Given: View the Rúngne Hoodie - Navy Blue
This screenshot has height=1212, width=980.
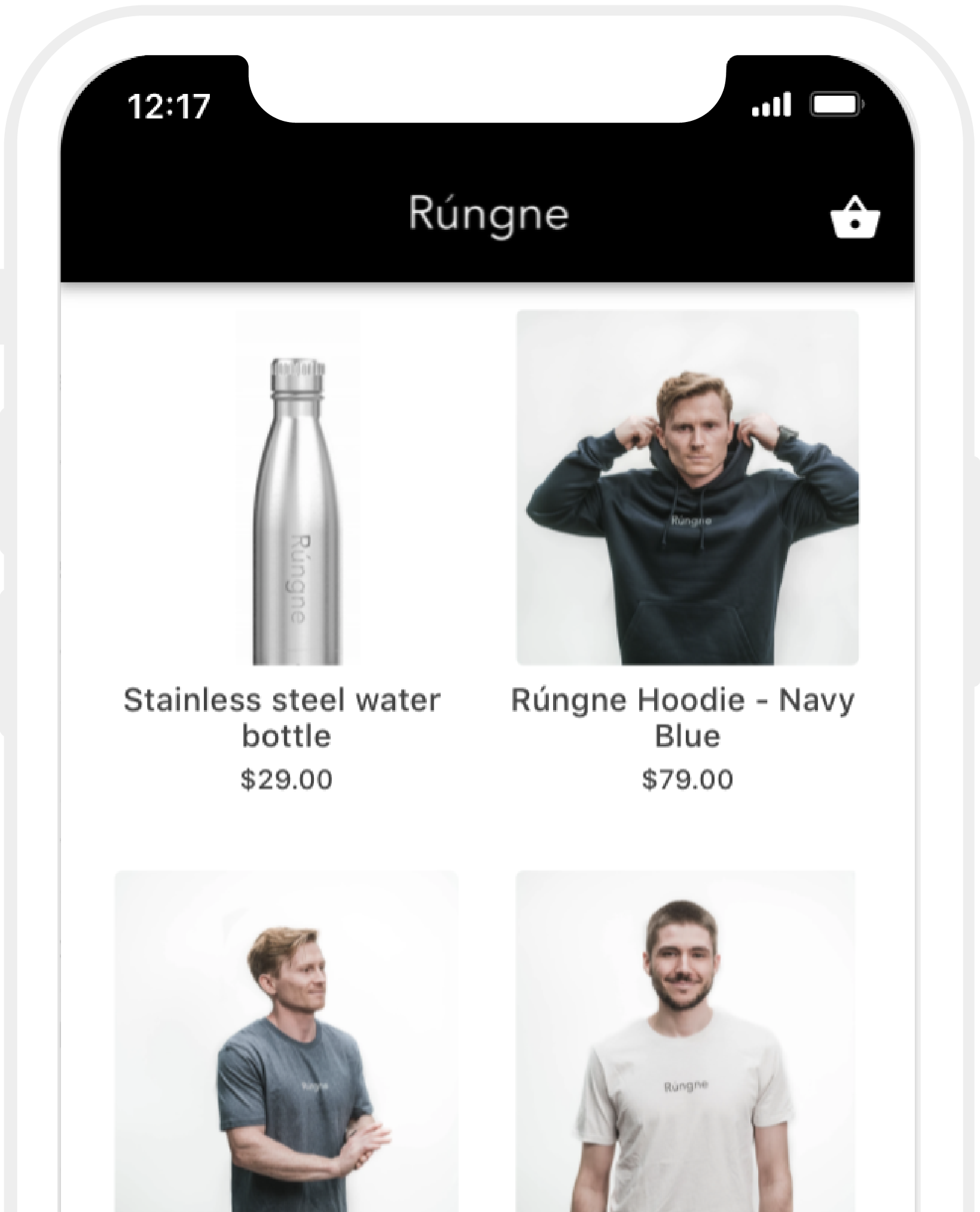Looking at the screenshot, I should pos(688,488).
